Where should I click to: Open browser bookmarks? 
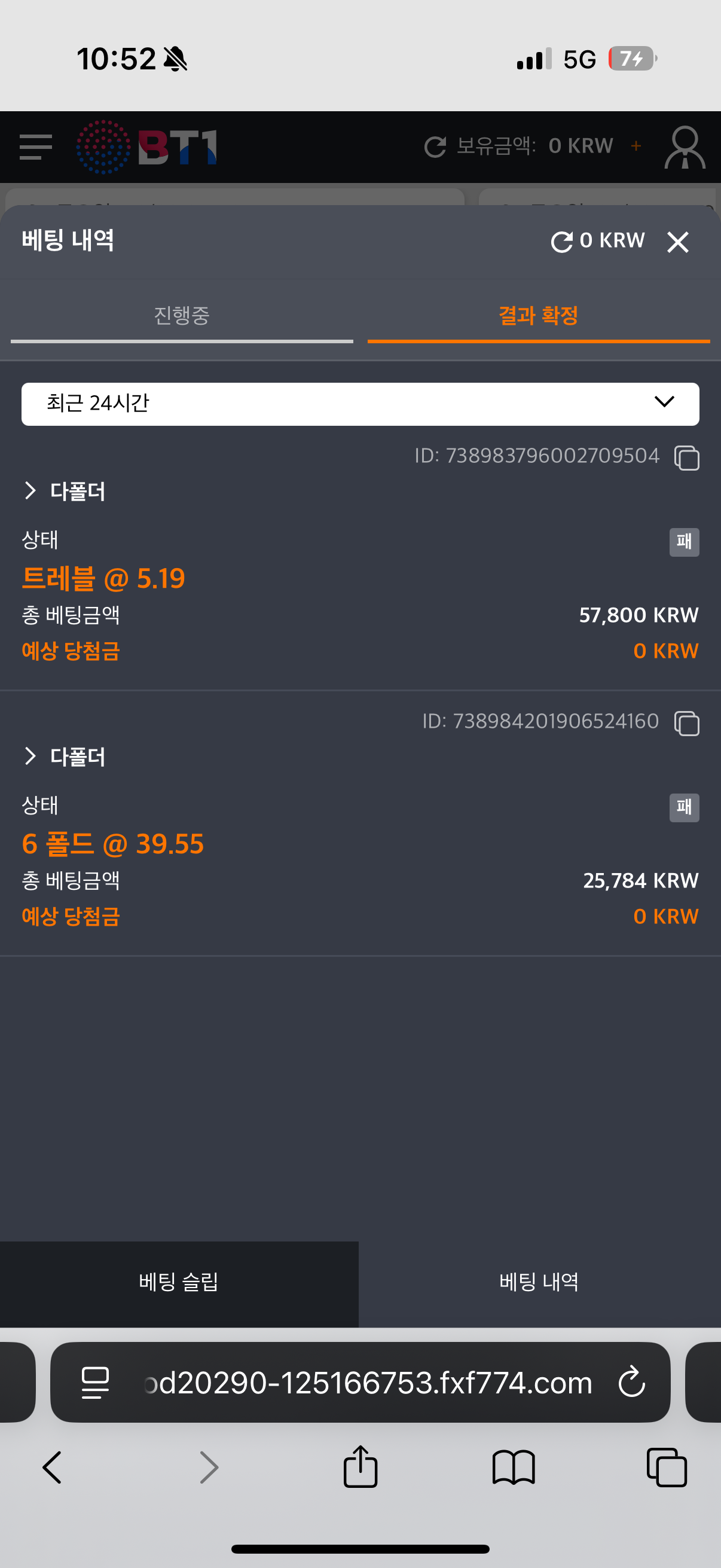(514, 1468)
